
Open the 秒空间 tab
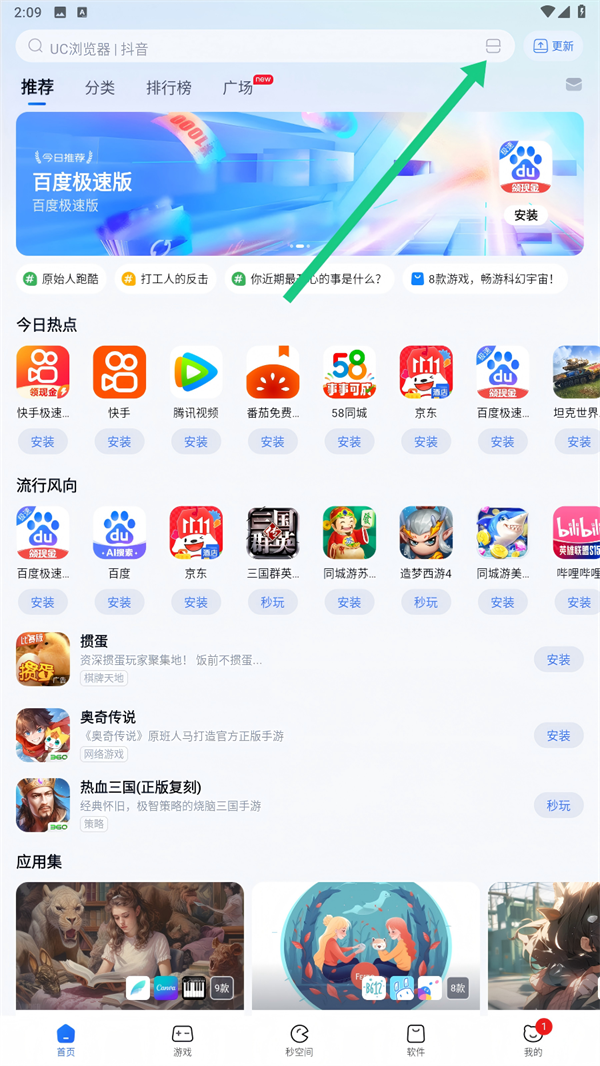pos(299,1040)
